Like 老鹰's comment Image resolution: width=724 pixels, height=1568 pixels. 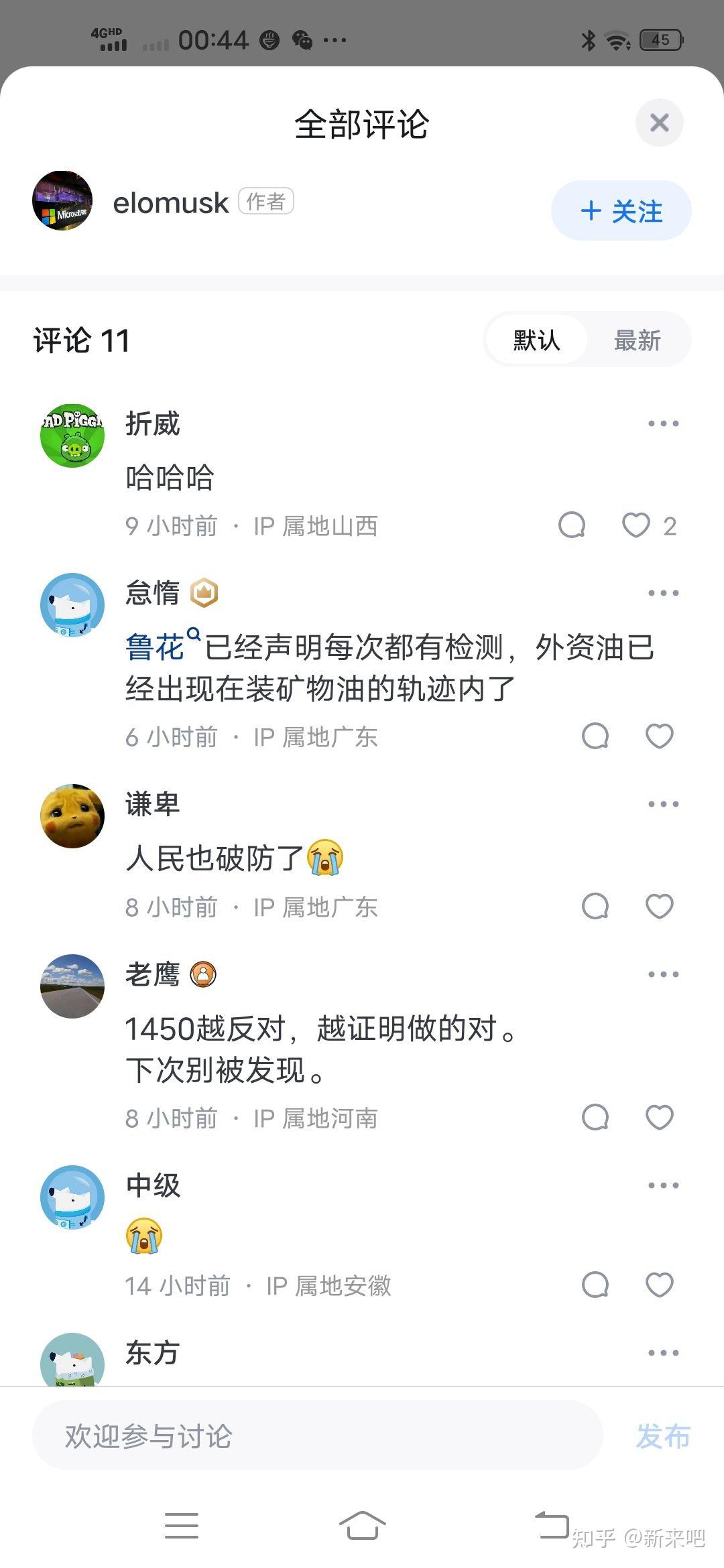(x=659, y=1118)
